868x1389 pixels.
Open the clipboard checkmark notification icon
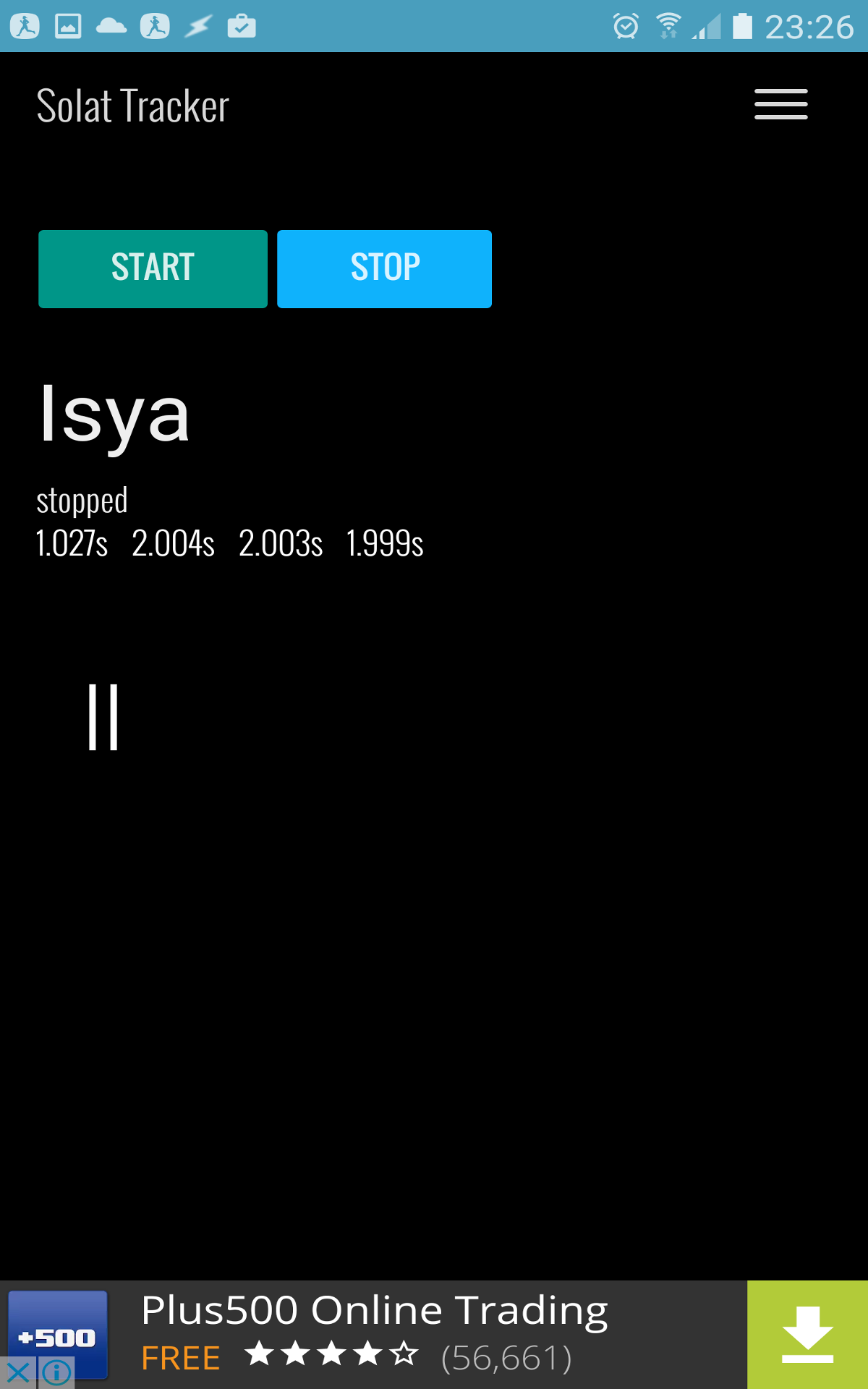point(242,27)
